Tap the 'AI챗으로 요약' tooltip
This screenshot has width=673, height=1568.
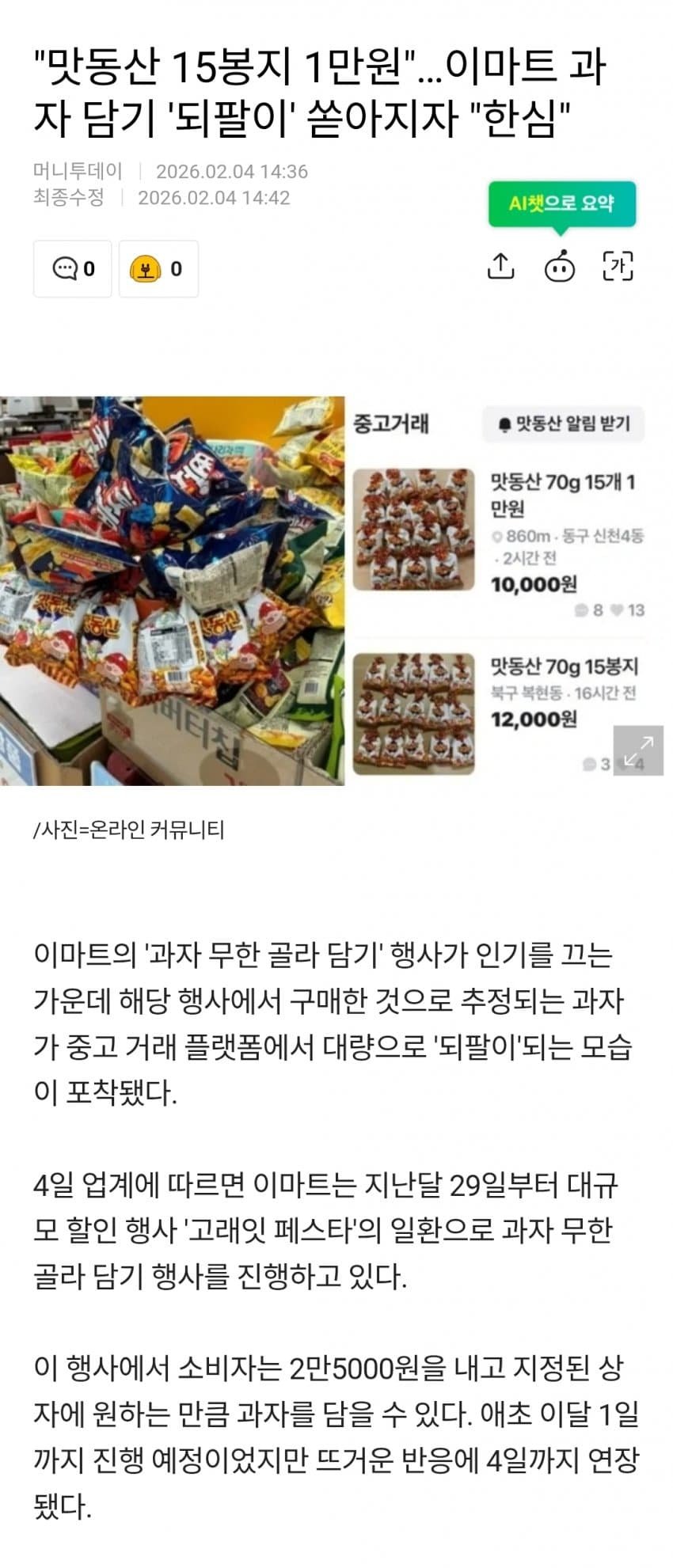pos(561,204)
